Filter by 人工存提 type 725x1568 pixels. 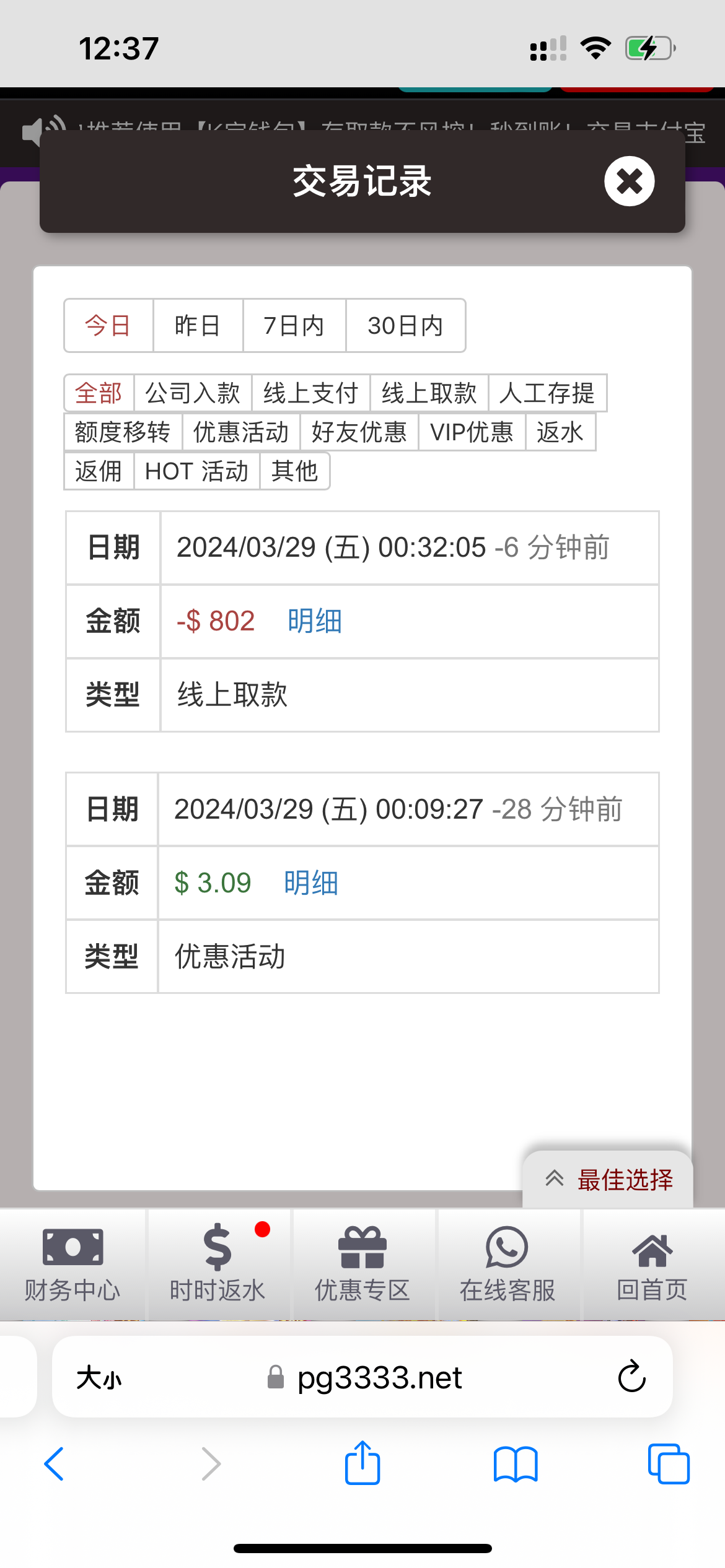point(547,393)
